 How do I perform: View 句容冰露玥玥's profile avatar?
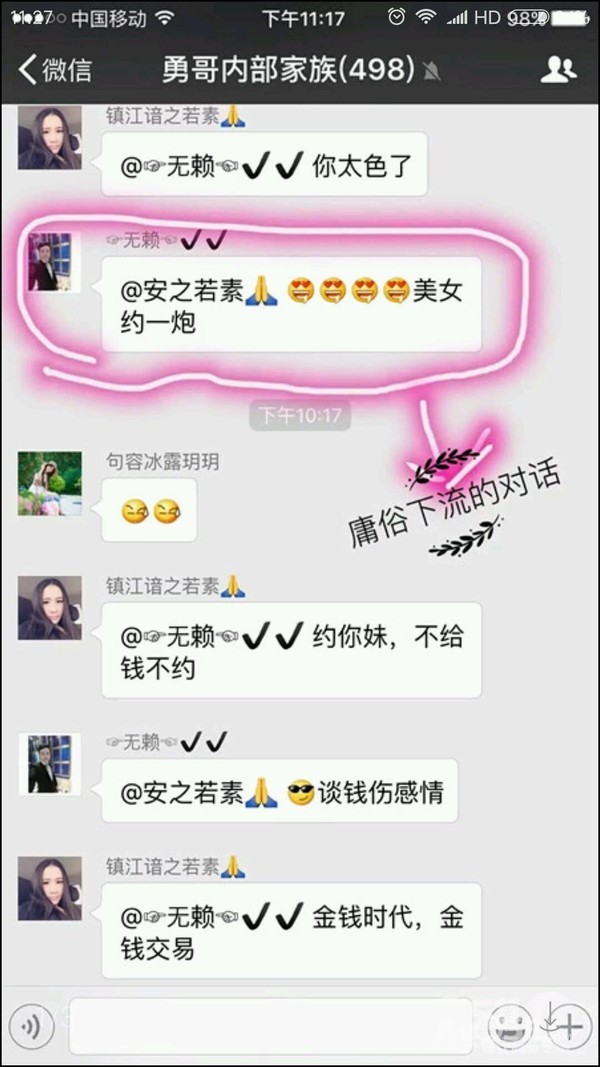(x=50, y=483)
